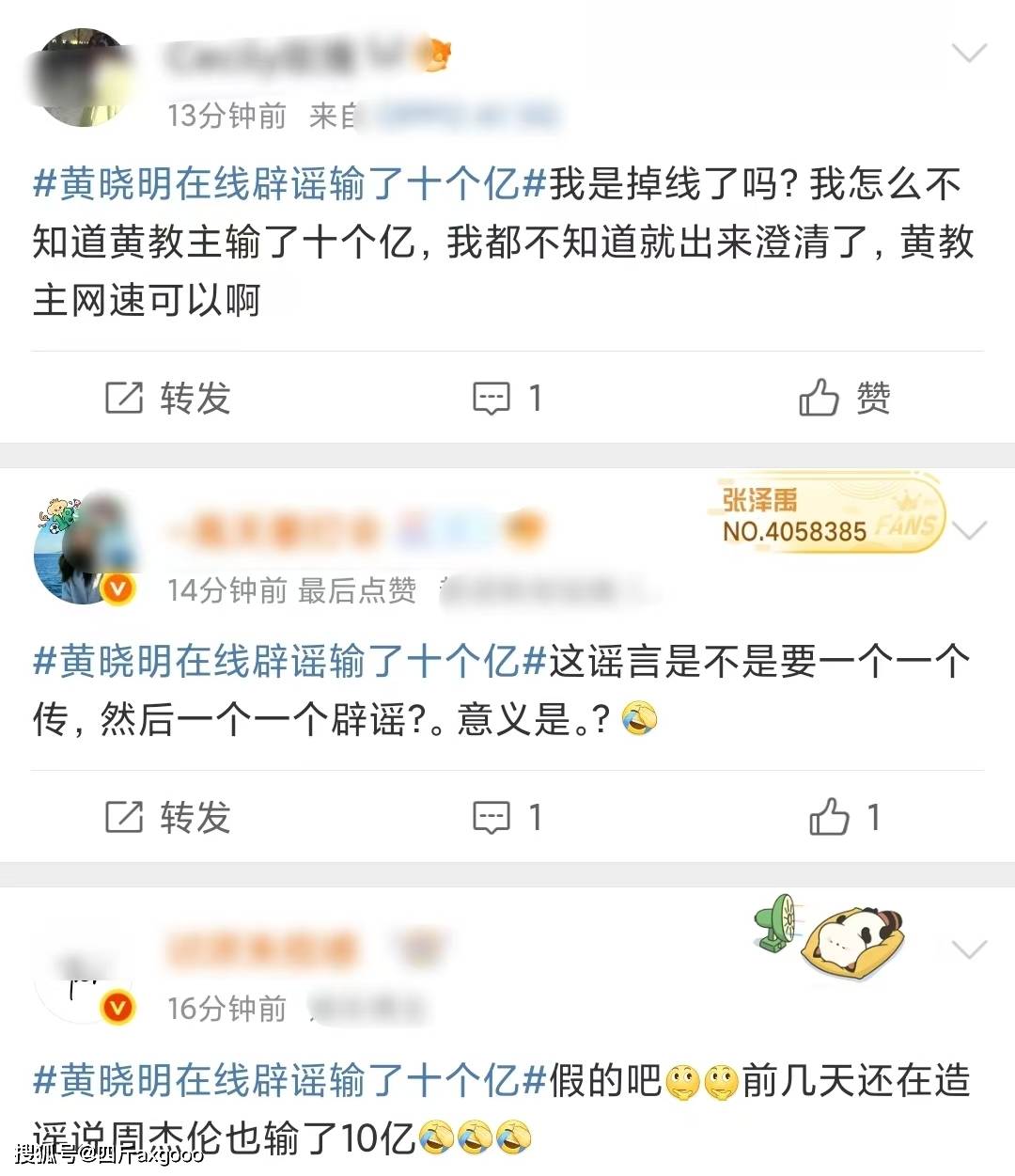
Task: Open the hashtag link in the 16分钟前 post
Action: 289,1081
